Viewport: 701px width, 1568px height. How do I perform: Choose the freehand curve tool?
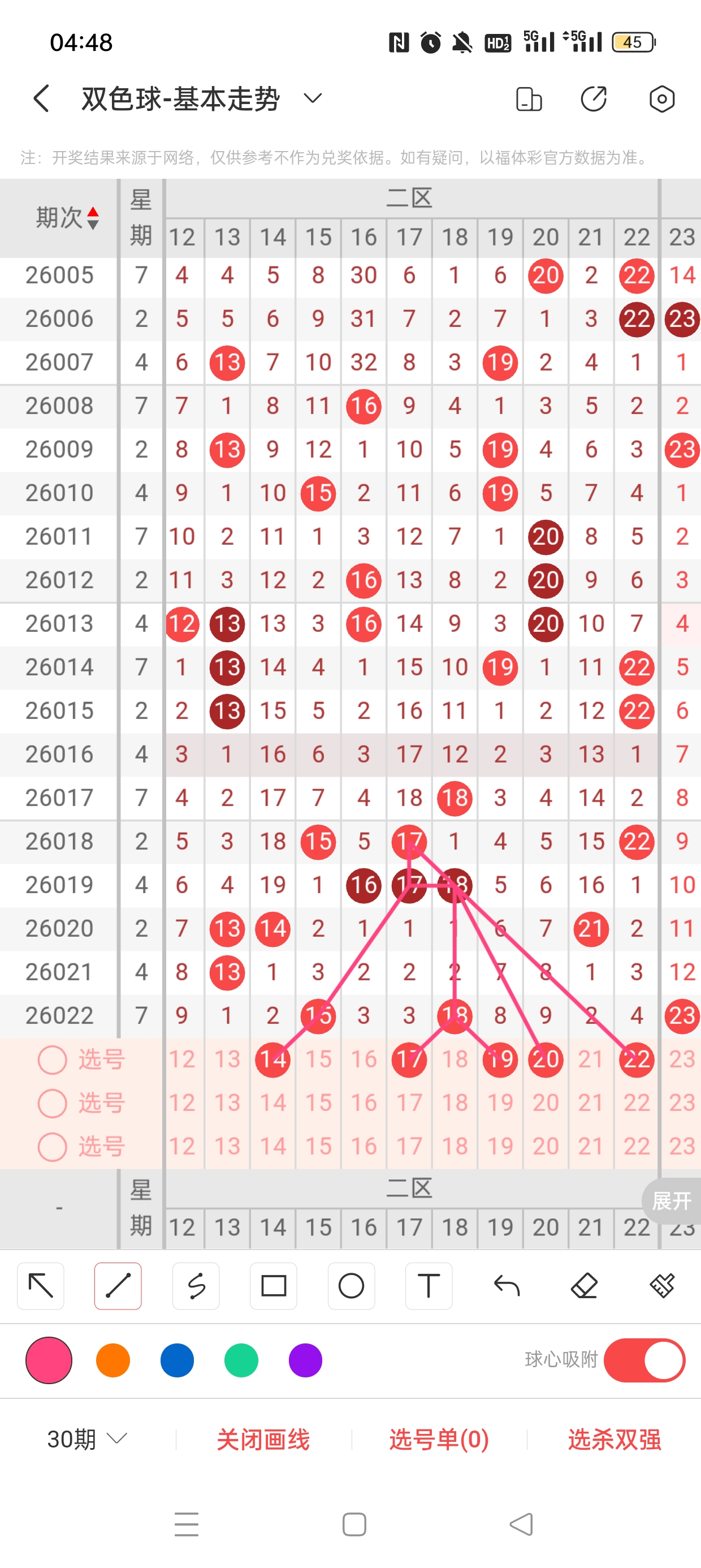pyautogui.click(x=196, y=1286)
